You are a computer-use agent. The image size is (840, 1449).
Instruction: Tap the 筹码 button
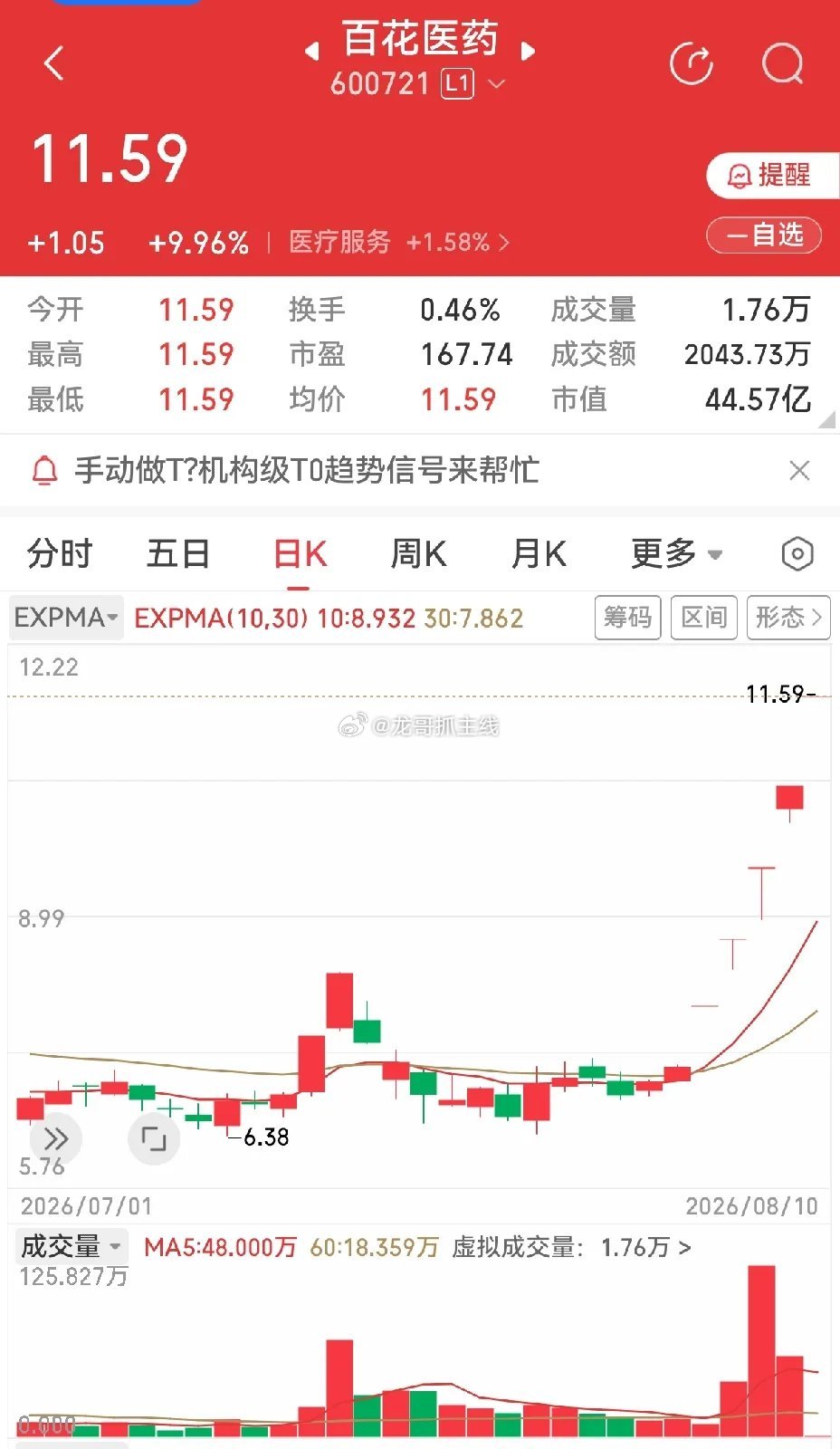(628, 618)
